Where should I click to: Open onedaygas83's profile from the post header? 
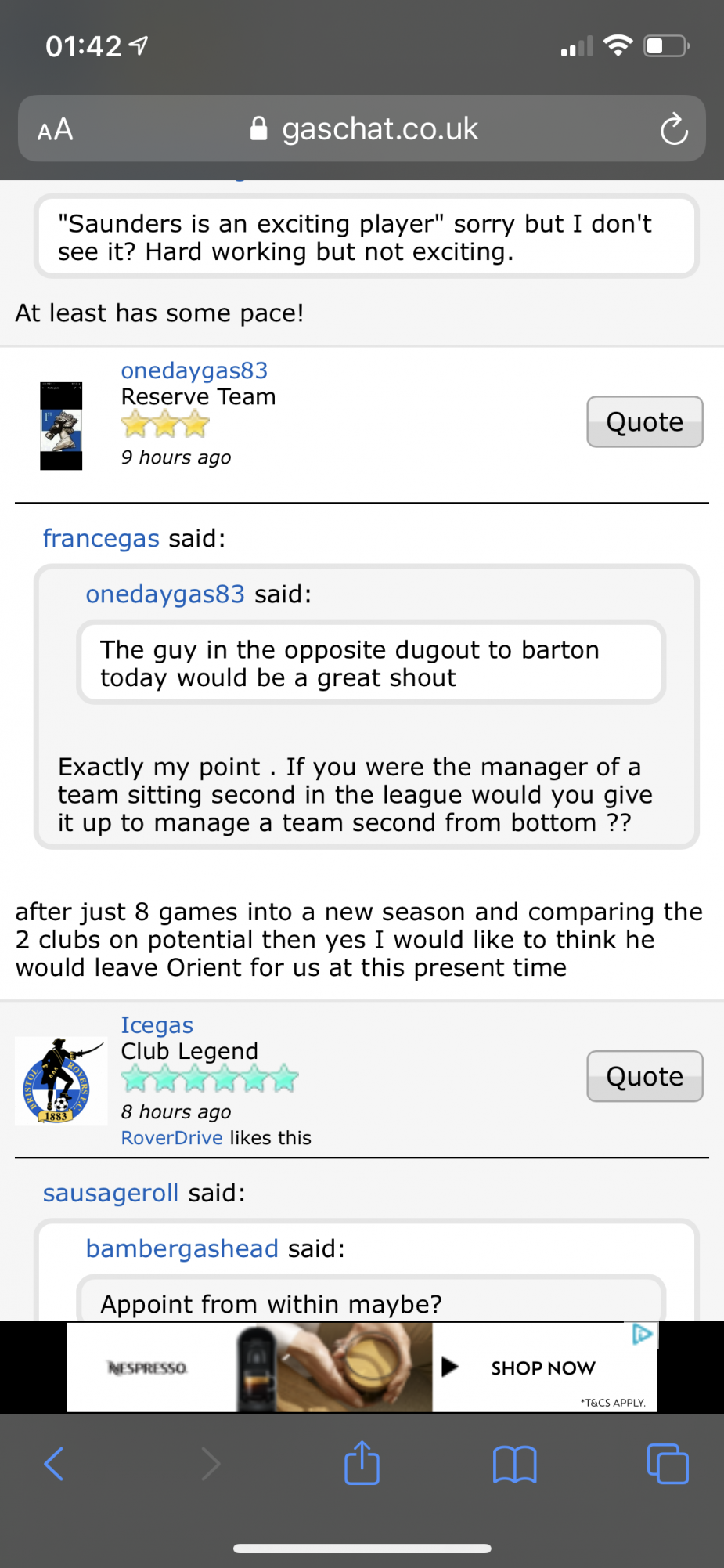194,370
